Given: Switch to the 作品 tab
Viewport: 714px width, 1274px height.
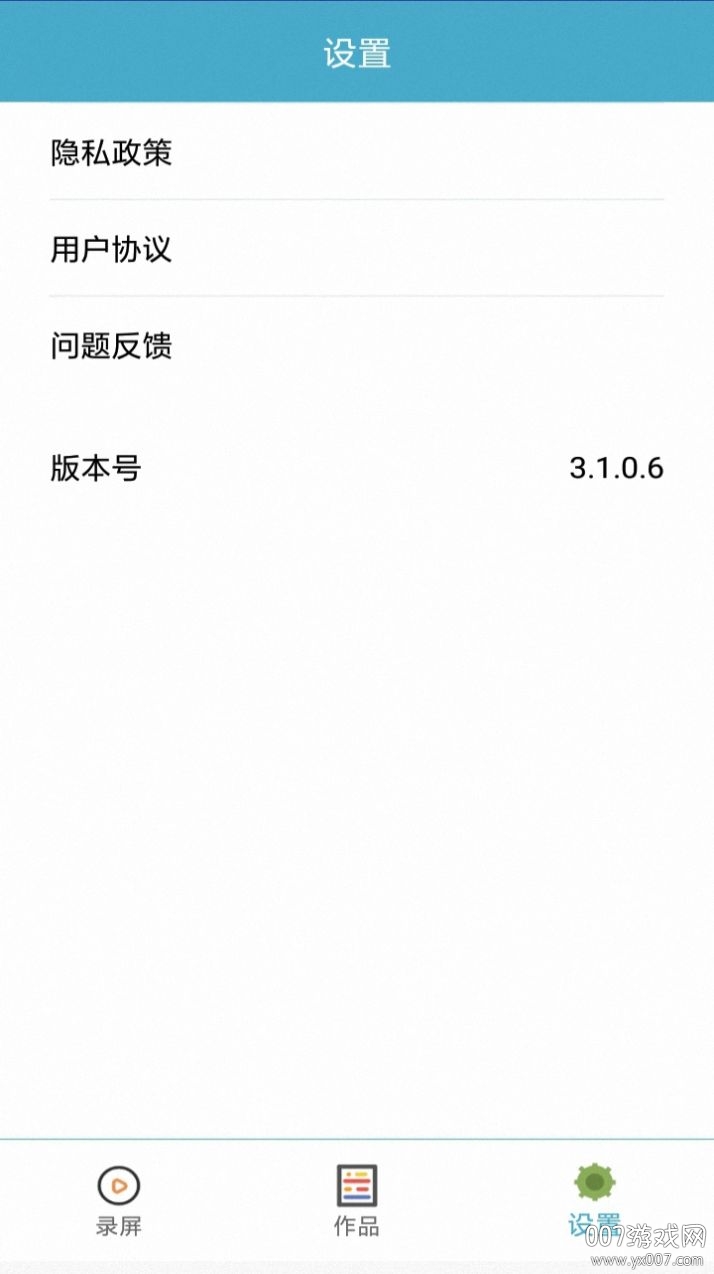Looking at the screenshot, I should (357, 1200).
